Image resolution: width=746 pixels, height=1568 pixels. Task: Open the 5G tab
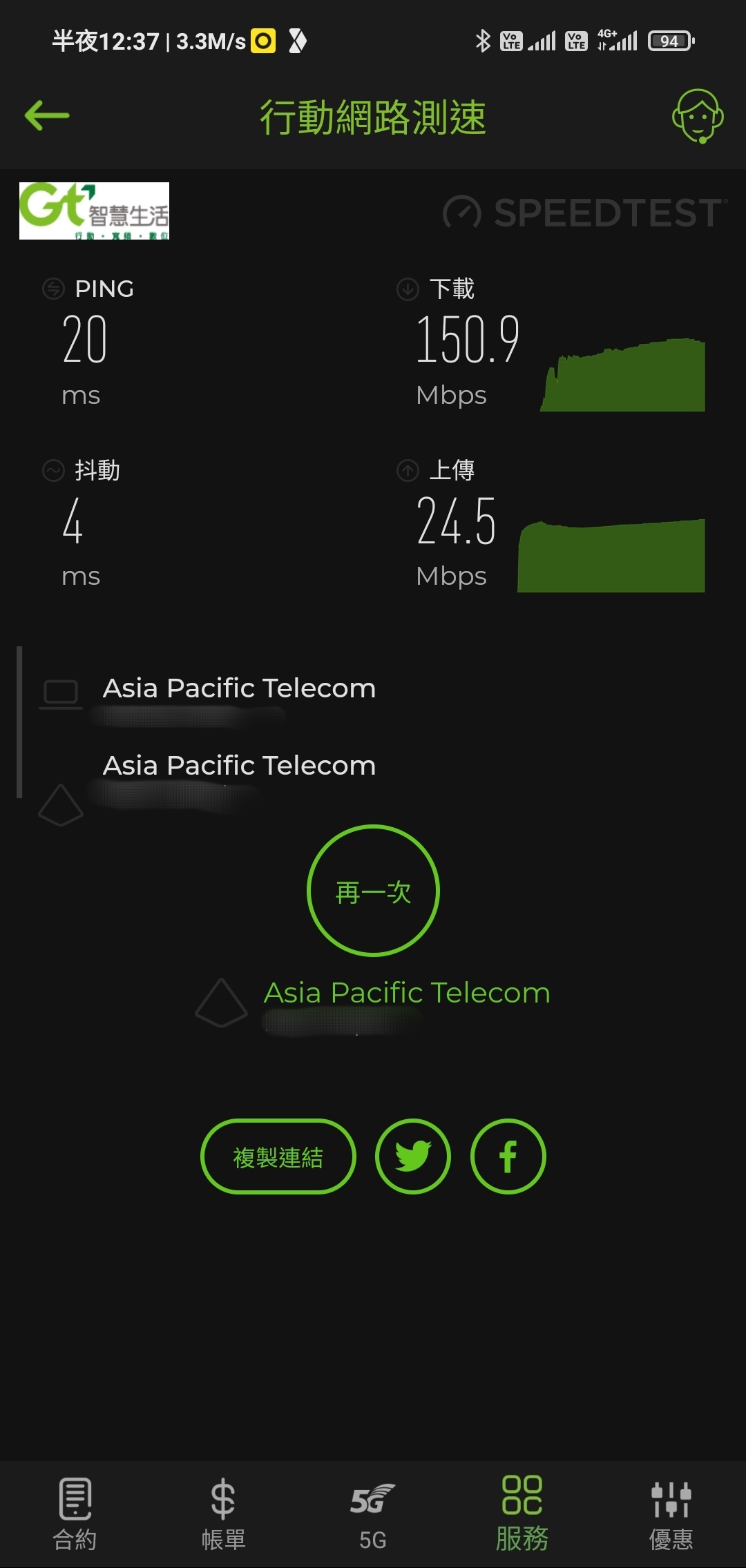coord(373,1513)
